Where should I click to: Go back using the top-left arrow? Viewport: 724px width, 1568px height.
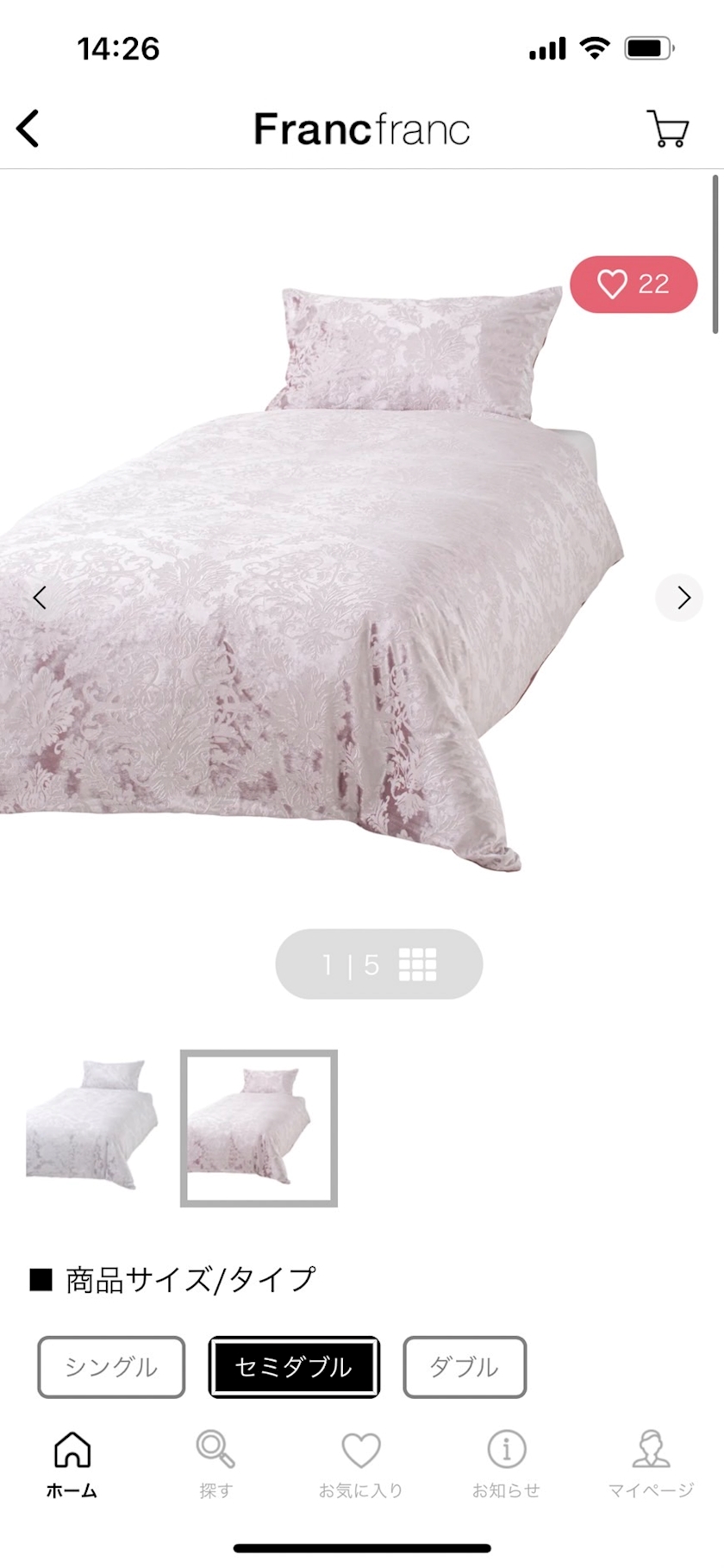[28, 129]
